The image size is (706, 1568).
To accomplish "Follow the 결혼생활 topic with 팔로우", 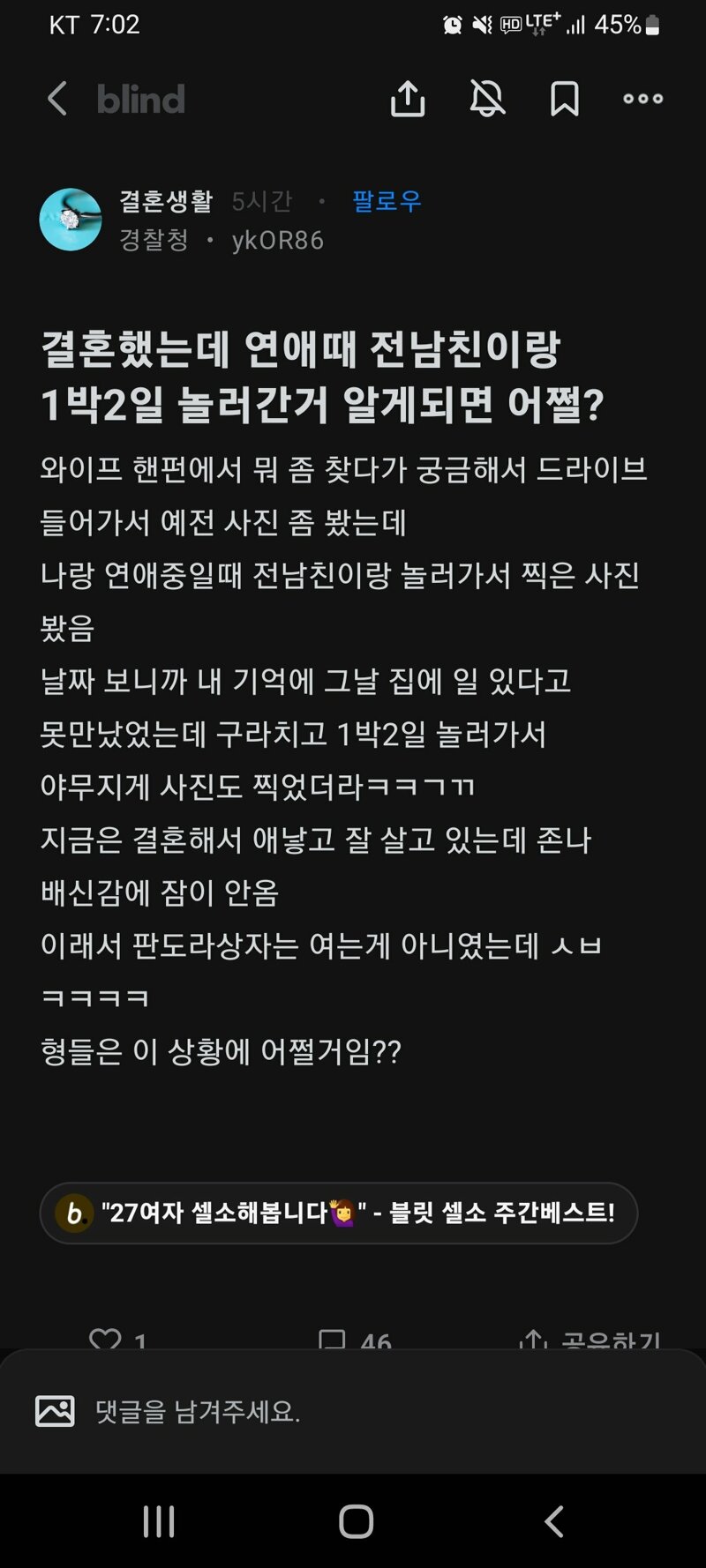I will 387,201.
